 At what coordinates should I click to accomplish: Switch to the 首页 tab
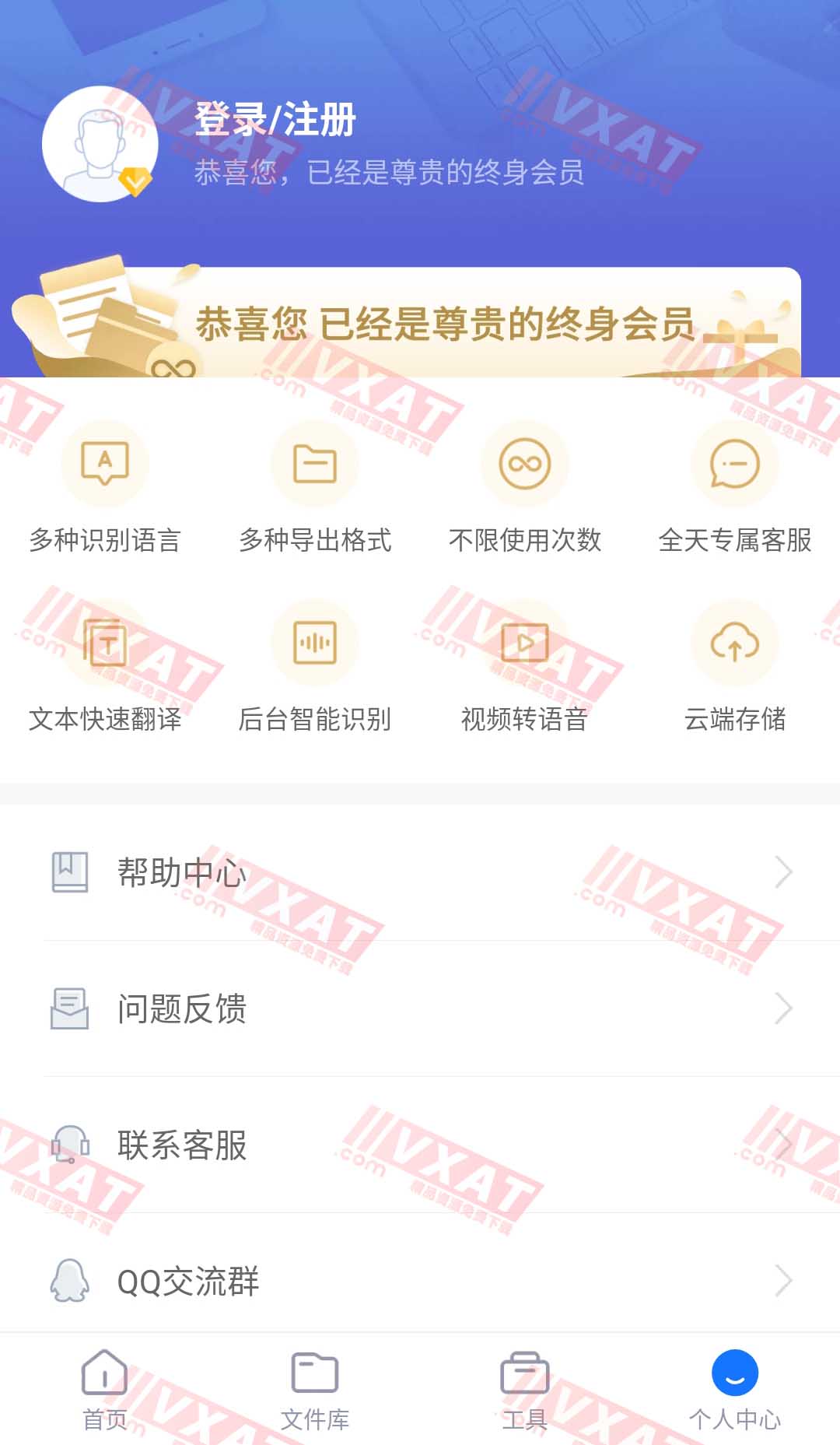pos(104,1389)
